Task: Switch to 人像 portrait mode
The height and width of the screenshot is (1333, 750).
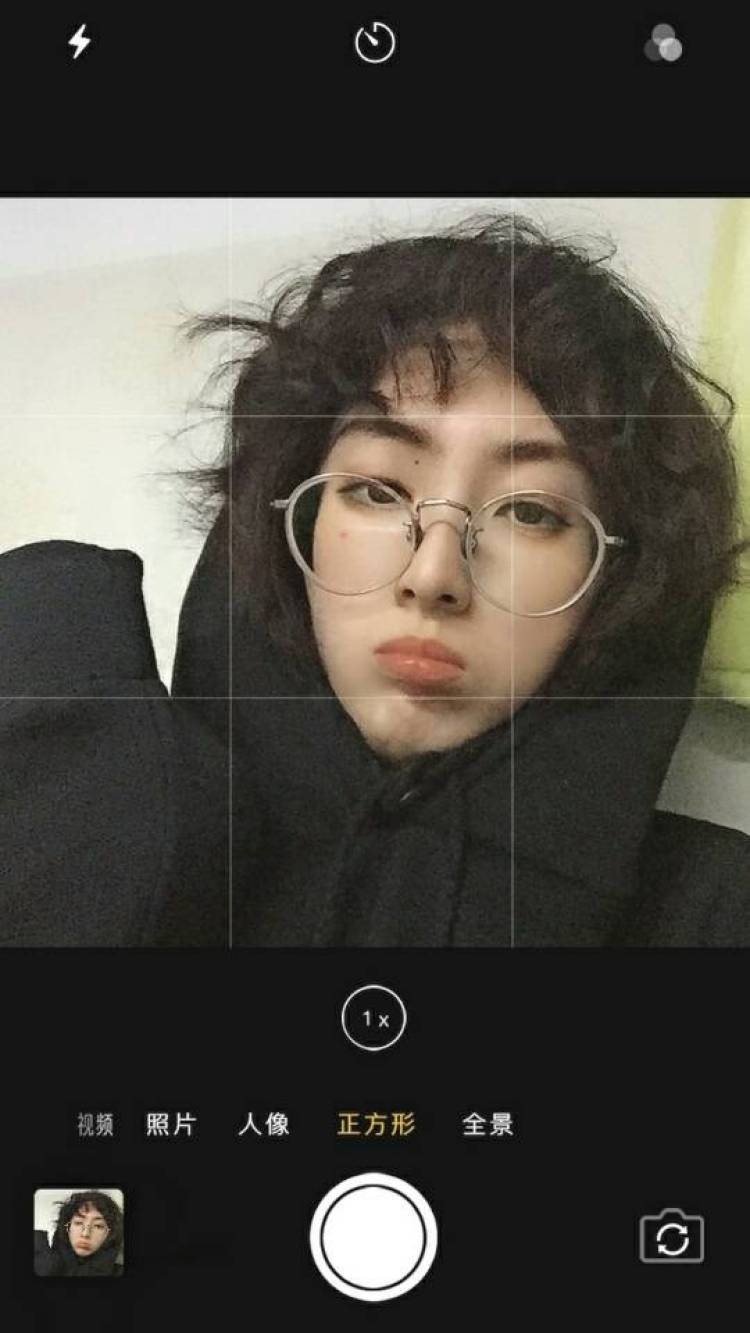Action: [x=264, y=1124]
